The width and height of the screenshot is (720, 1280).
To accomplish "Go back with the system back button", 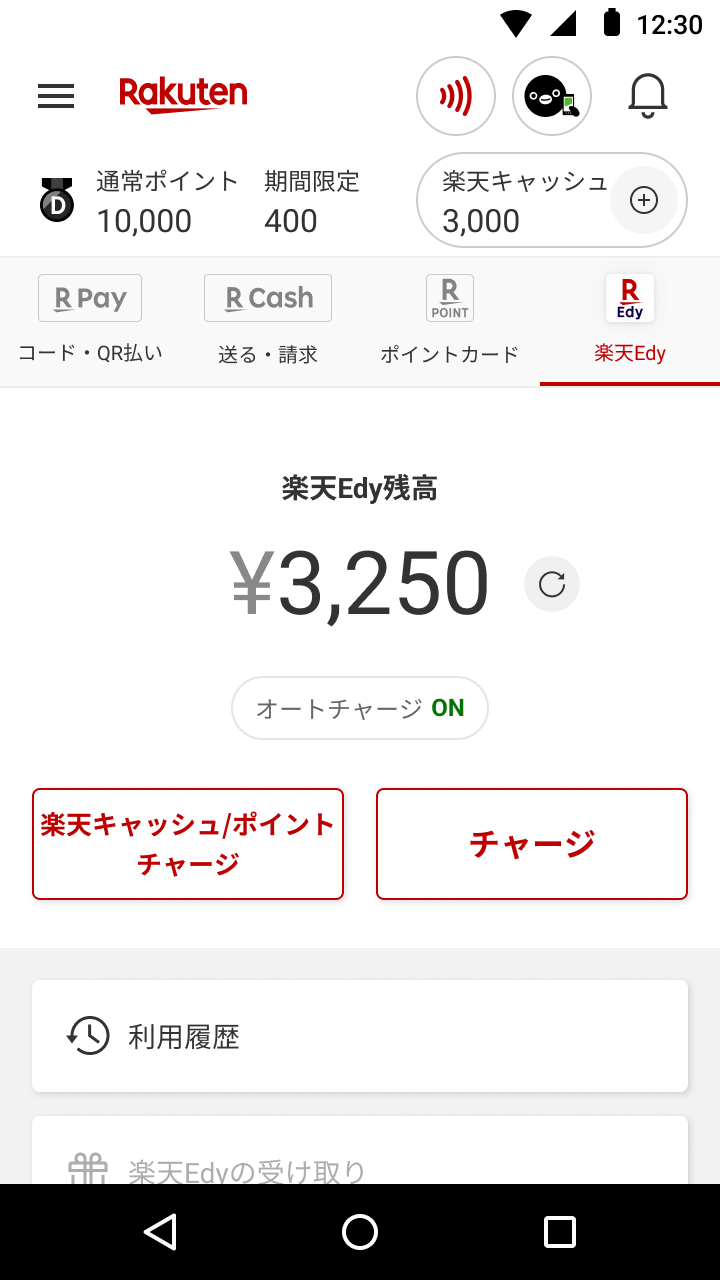I will coord(160,1232).
